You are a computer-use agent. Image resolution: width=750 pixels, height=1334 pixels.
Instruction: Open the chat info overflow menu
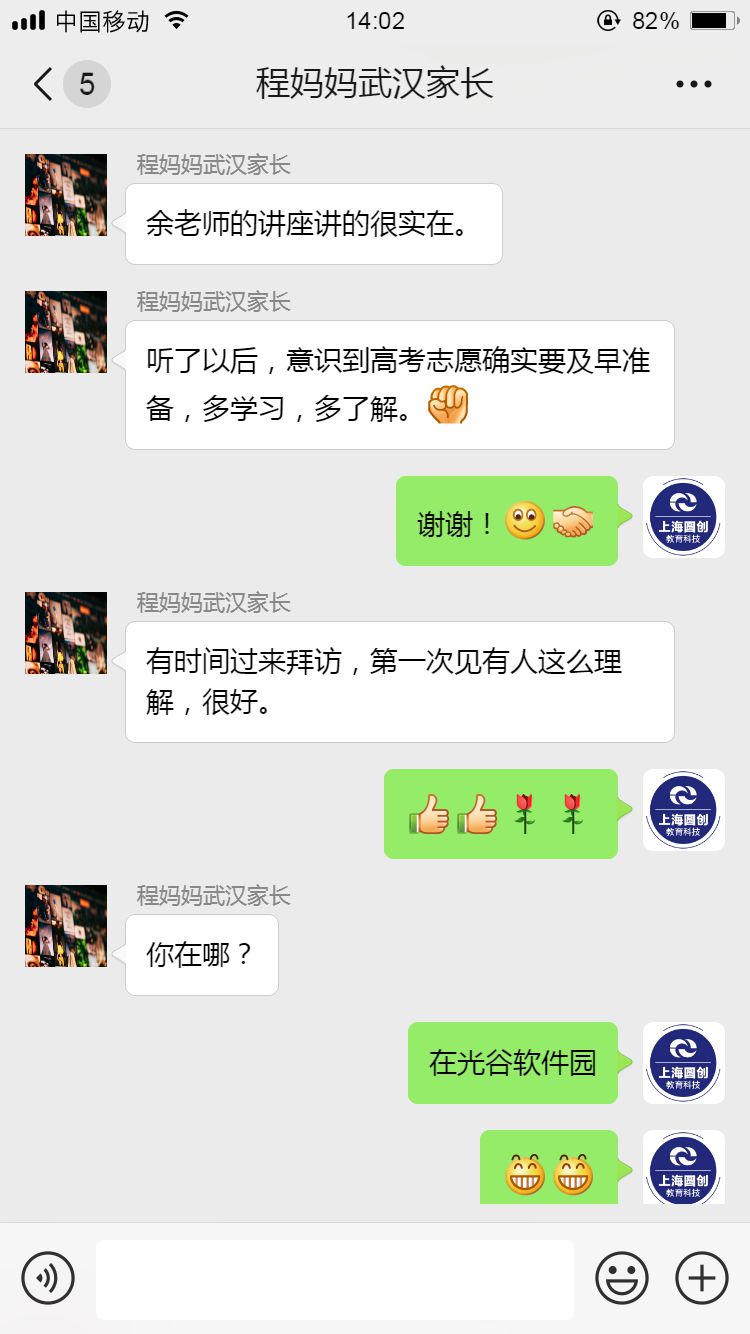693,84
